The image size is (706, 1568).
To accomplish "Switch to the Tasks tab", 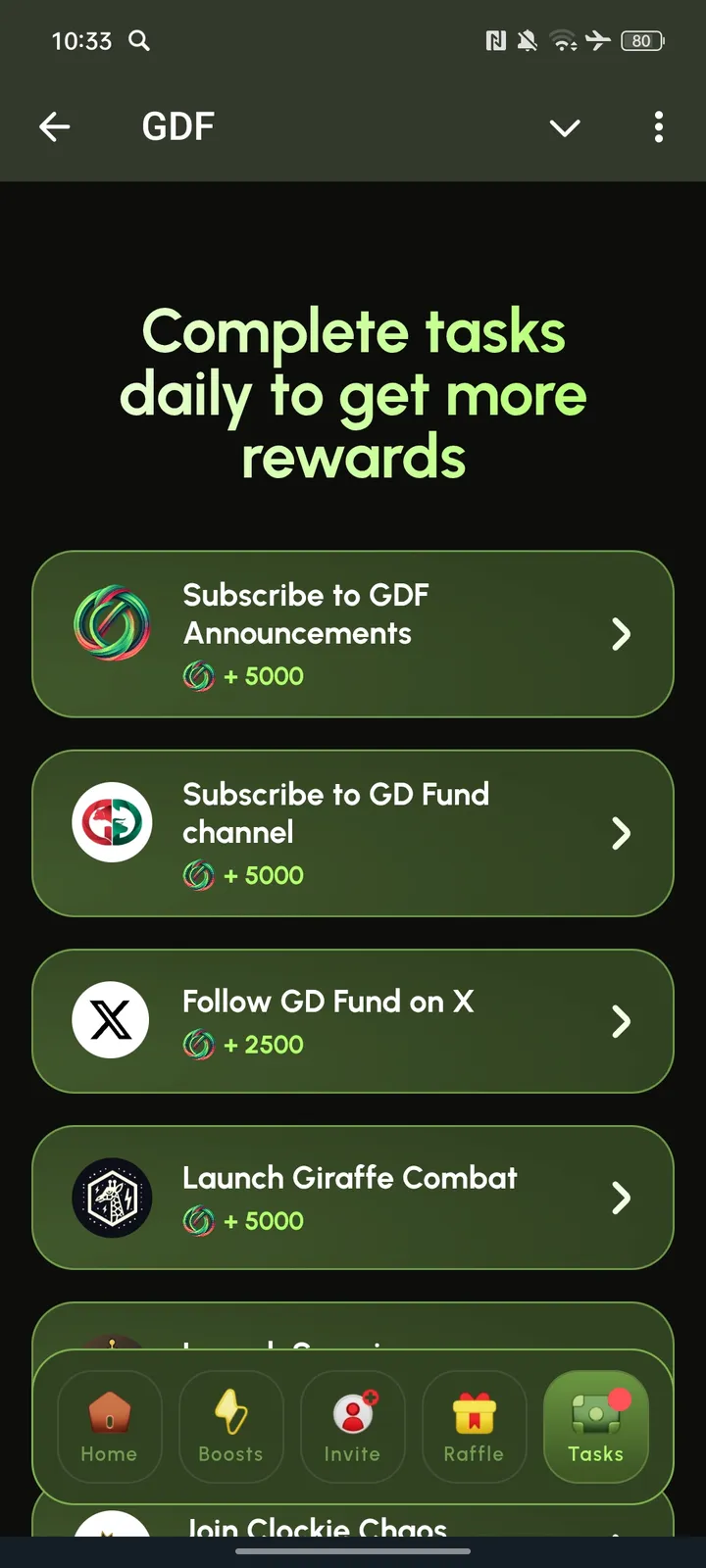I will (595, 1426).
